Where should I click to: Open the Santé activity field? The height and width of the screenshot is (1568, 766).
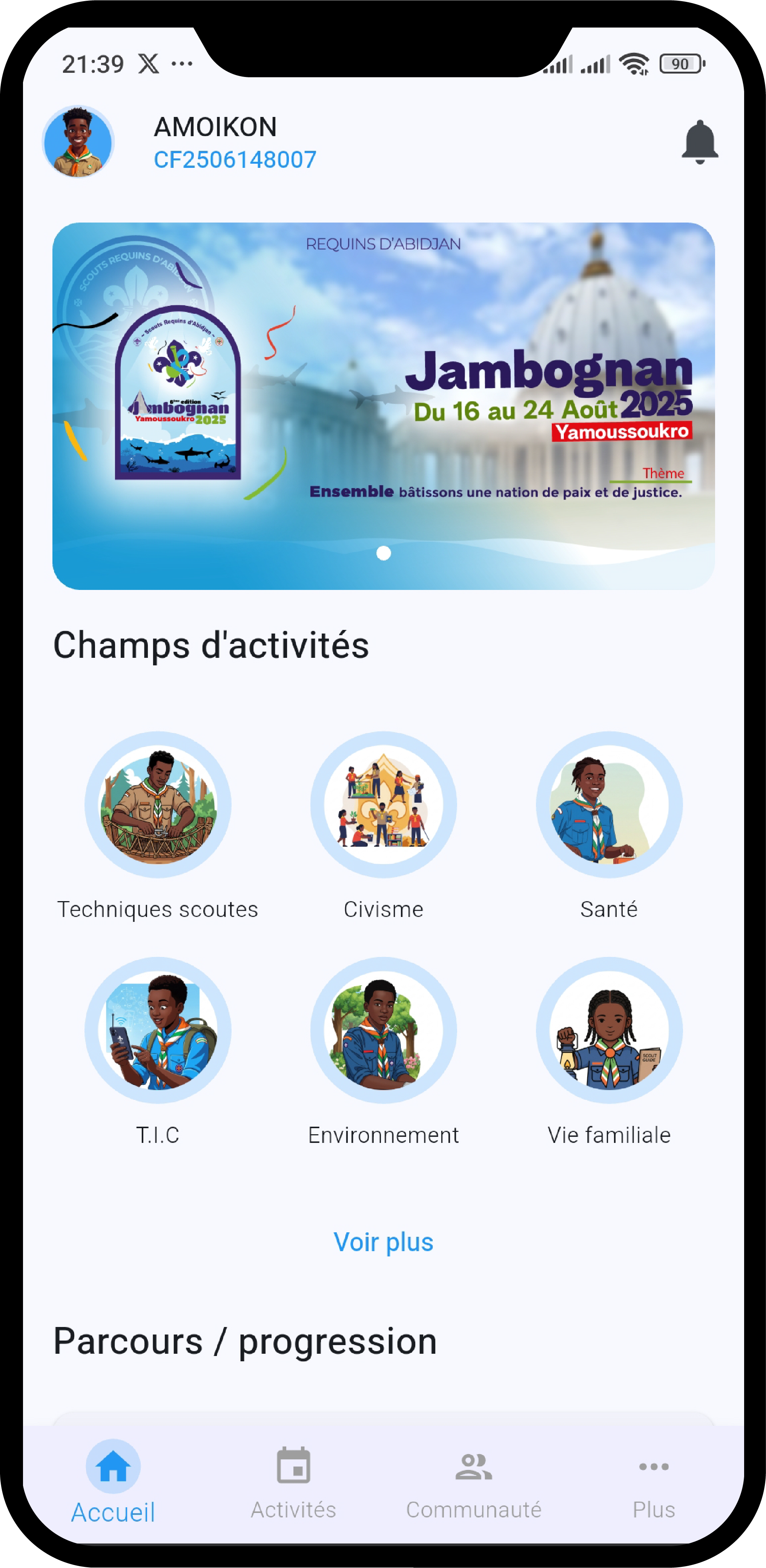click(609, 805)
